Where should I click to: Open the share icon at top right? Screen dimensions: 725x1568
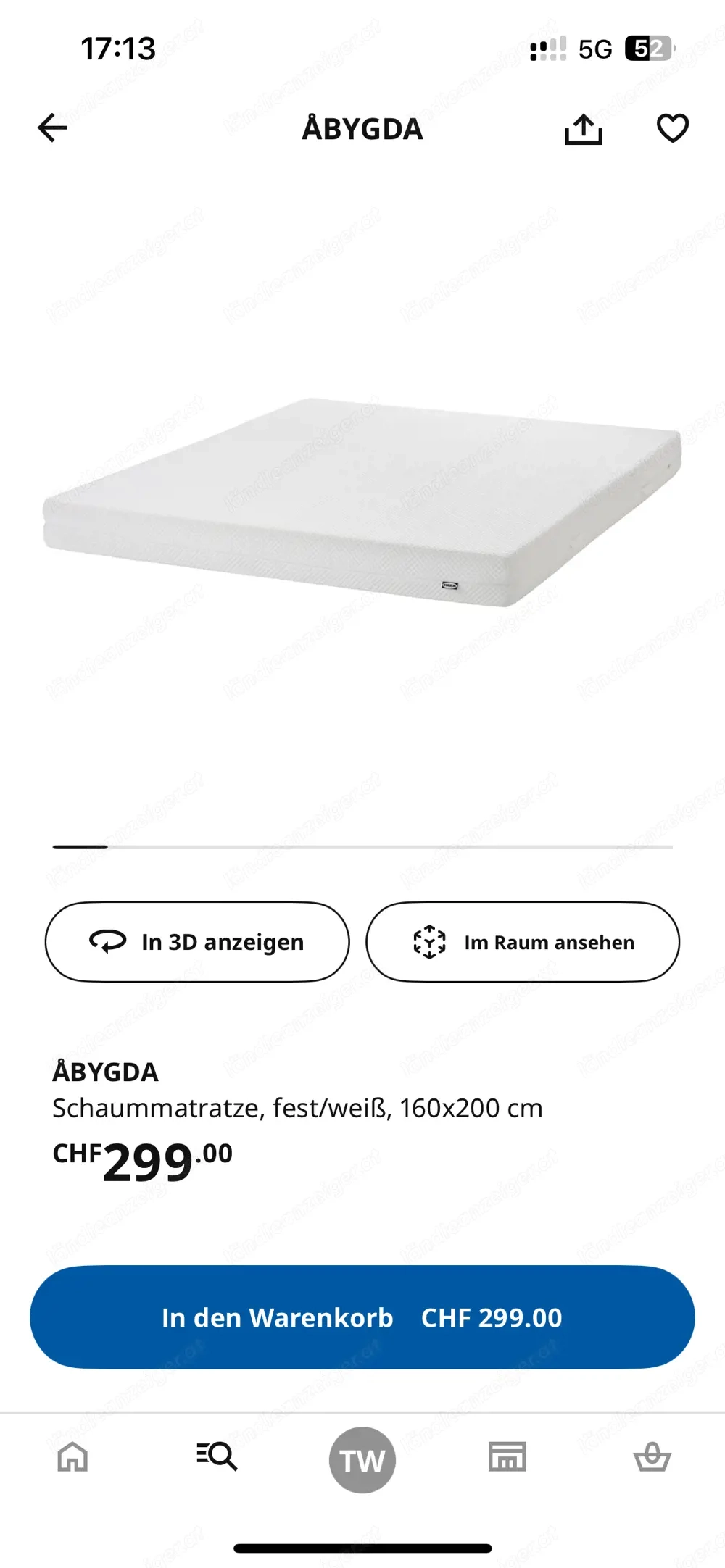[582, 129]
